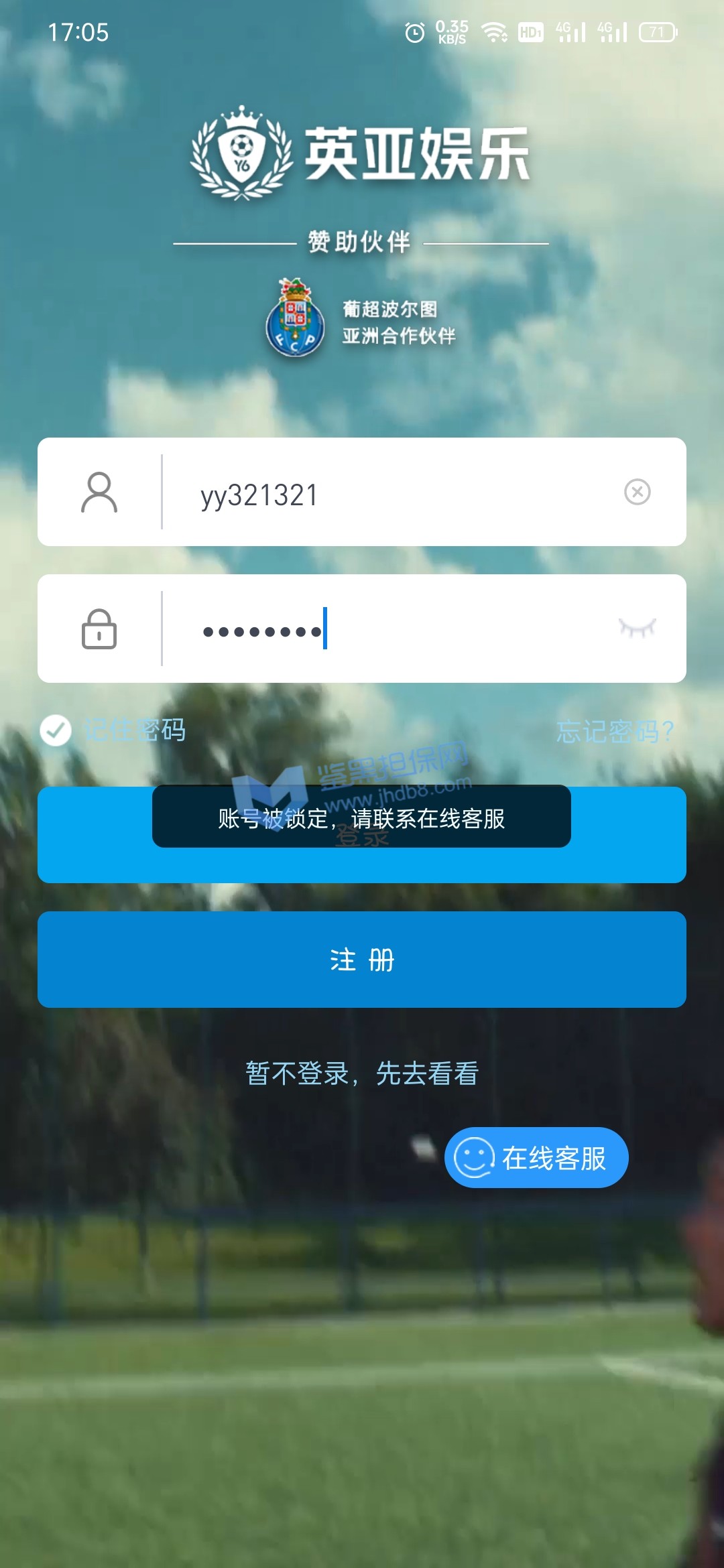Show the hidden password with eye icon
Viewport: 724px width, 1568px height.
(637, 629)
